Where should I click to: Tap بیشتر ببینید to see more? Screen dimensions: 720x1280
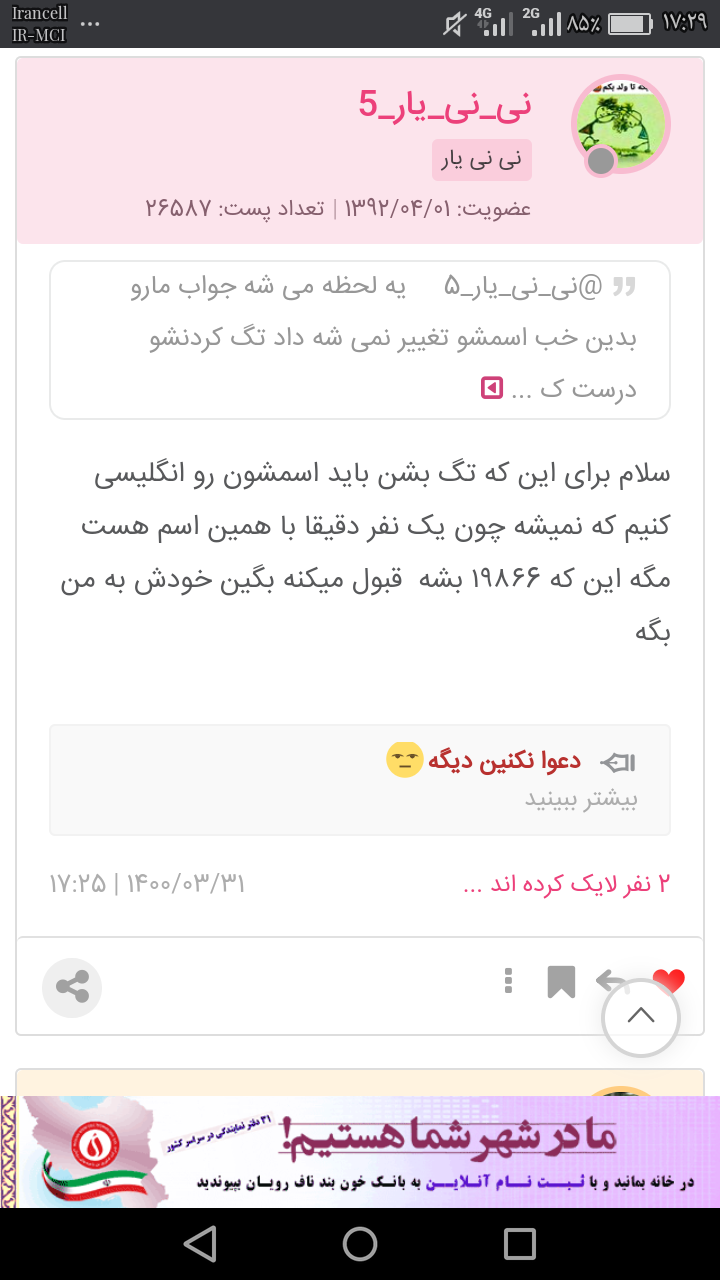point(581,799)
